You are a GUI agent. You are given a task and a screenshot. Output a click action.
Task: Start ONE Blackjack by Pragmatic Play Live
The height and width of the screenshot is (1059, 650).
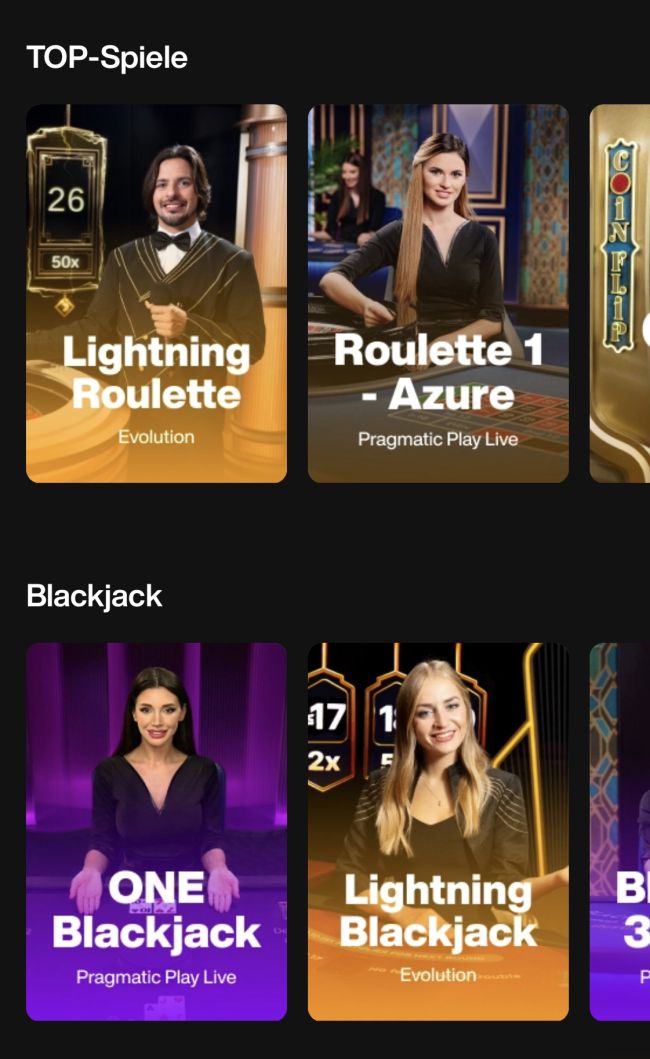pyautogui.click(x=156, y=831)
